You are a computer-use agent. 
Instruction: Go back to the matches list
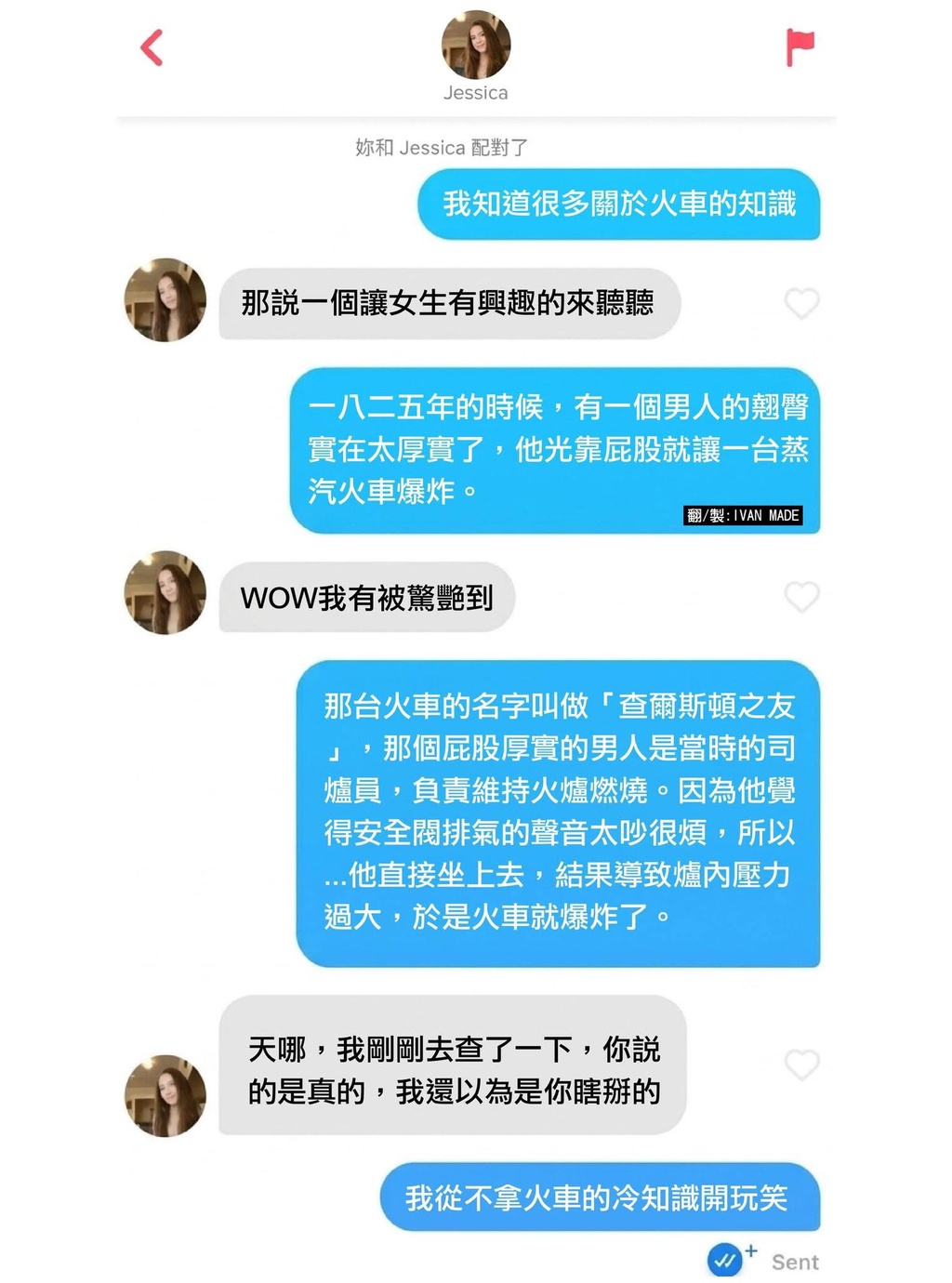[152, 47]
